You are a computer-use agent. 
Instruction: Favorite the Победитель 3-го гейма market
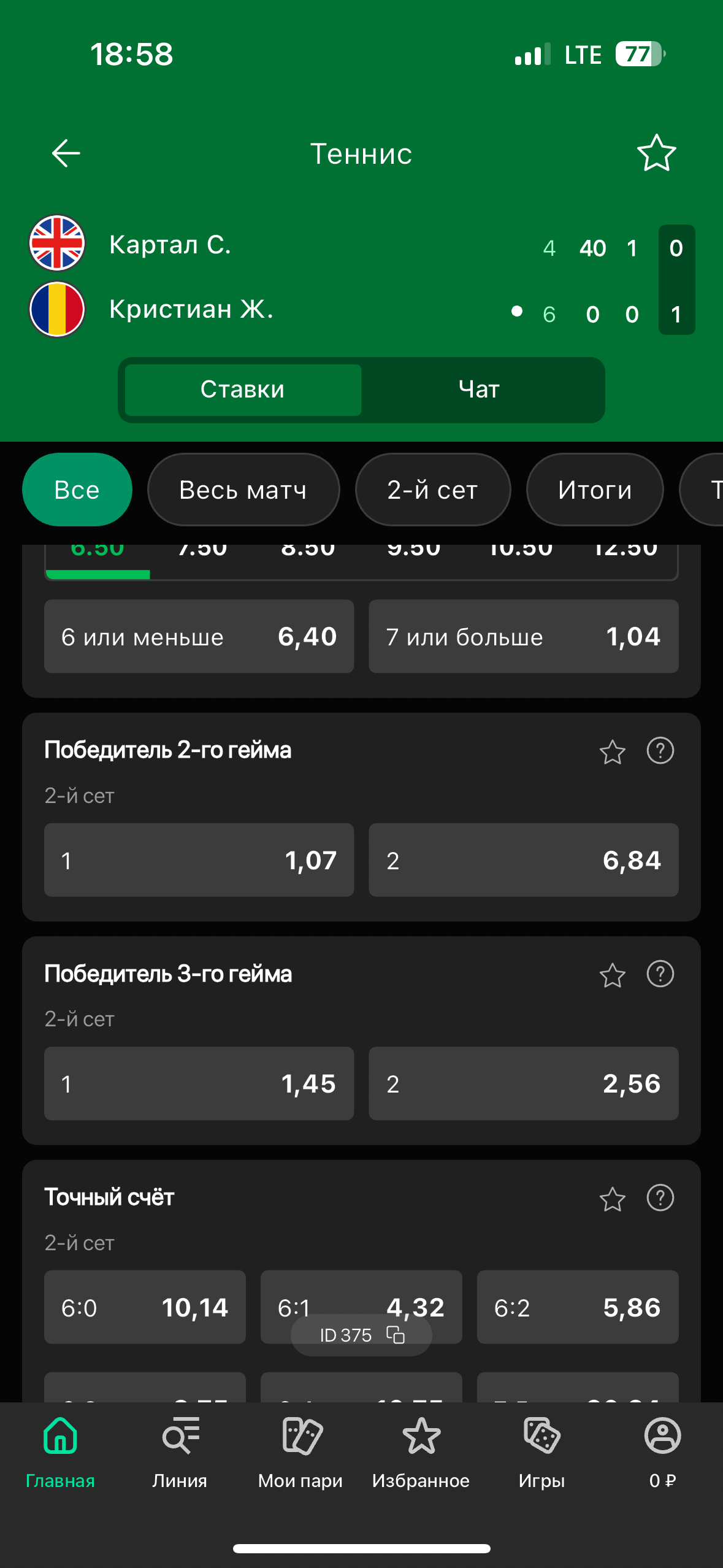612,975
